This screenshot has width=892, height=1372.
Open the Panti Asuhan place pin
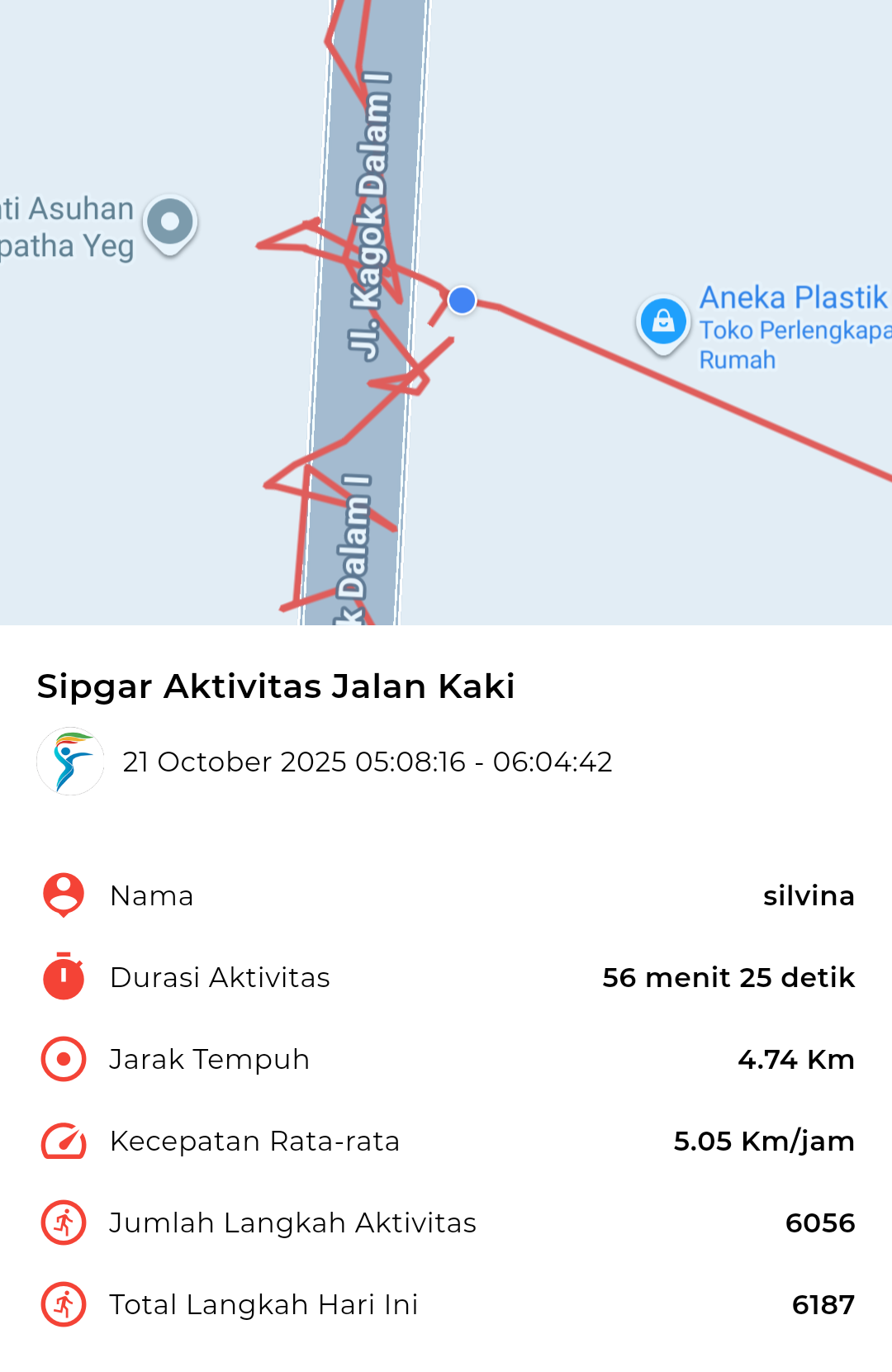tap(170, 223)
